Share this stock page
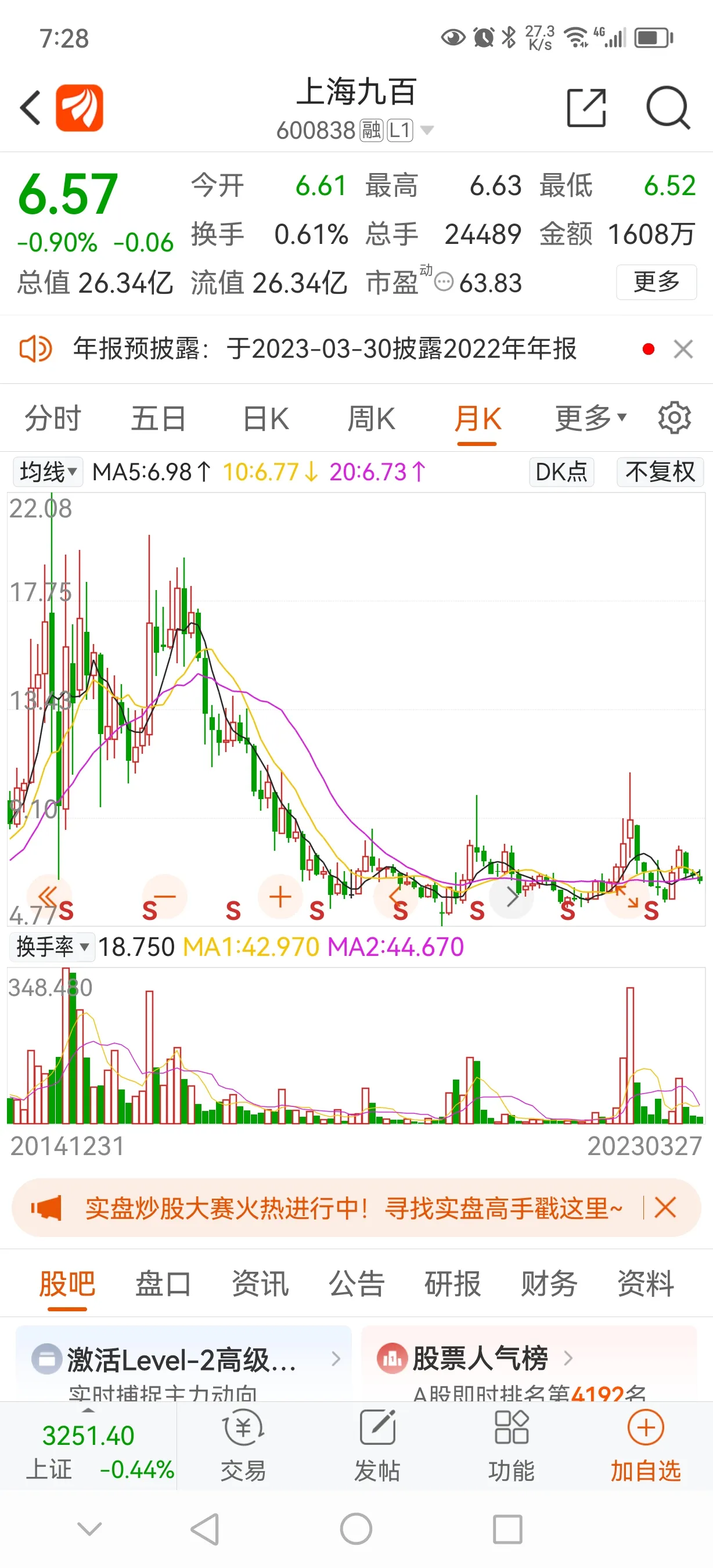Screen dimensions: 713x1568 pos(586,108)
